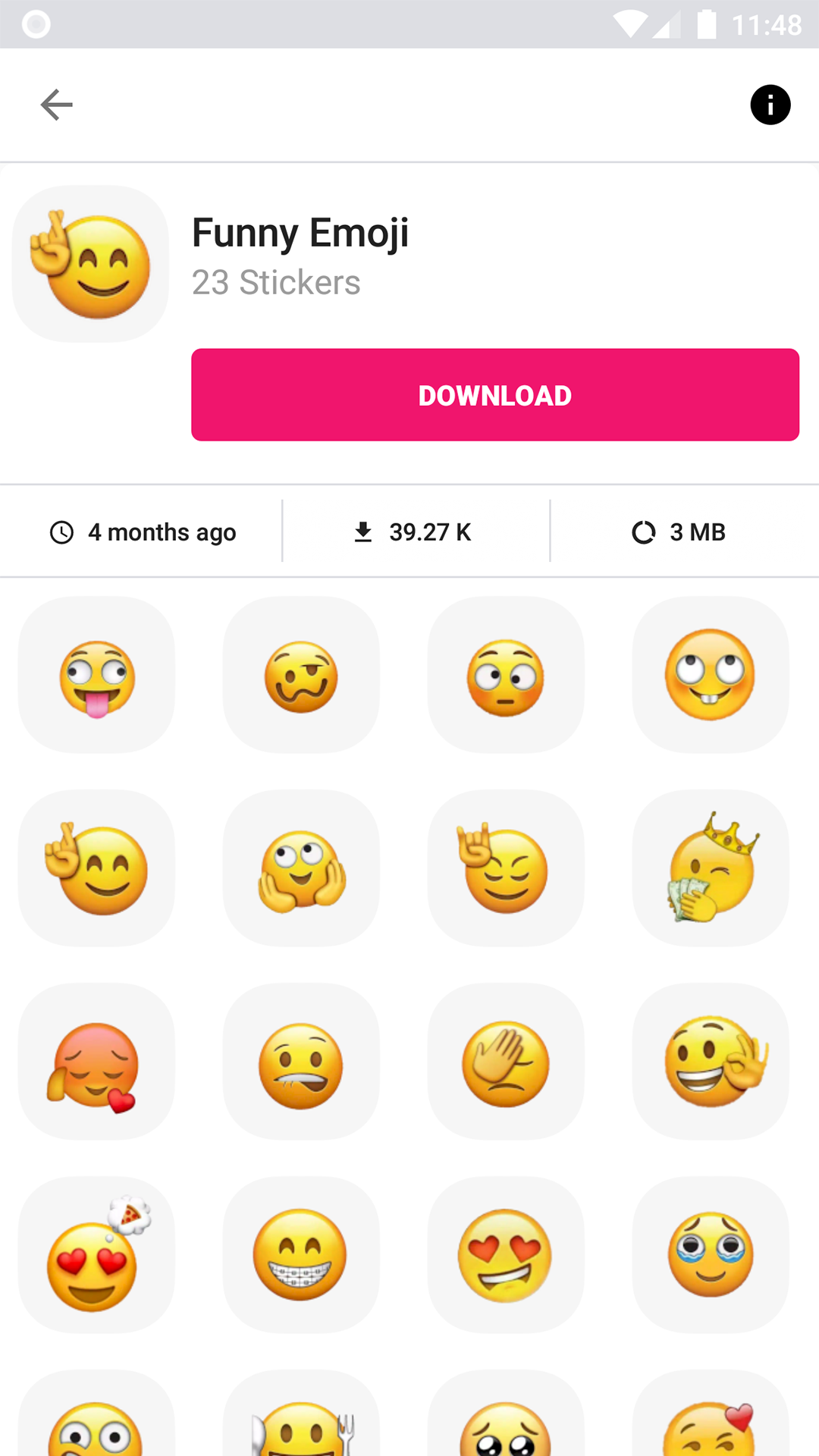Select the blushing wide-eyed emoji sticker
Viewport: 819px width, 1456px height.
[x=505, y=675]
